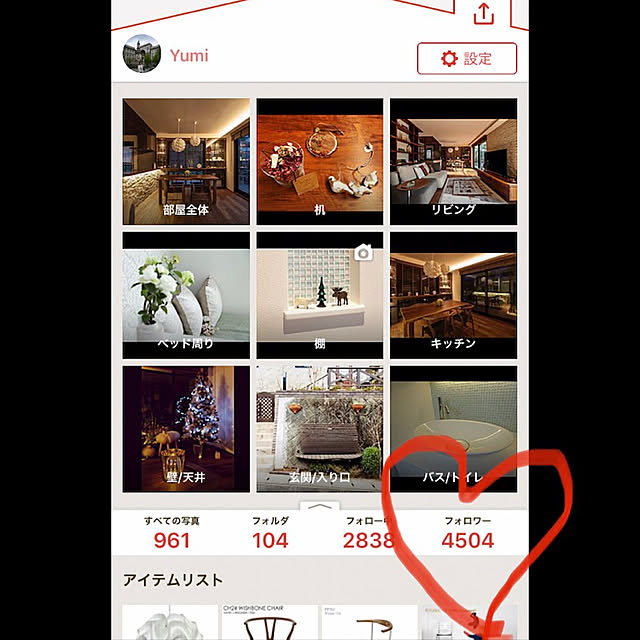Tap the share icon at the top
The width and height of the screenshot is (640, 640).
pos(484,13)
